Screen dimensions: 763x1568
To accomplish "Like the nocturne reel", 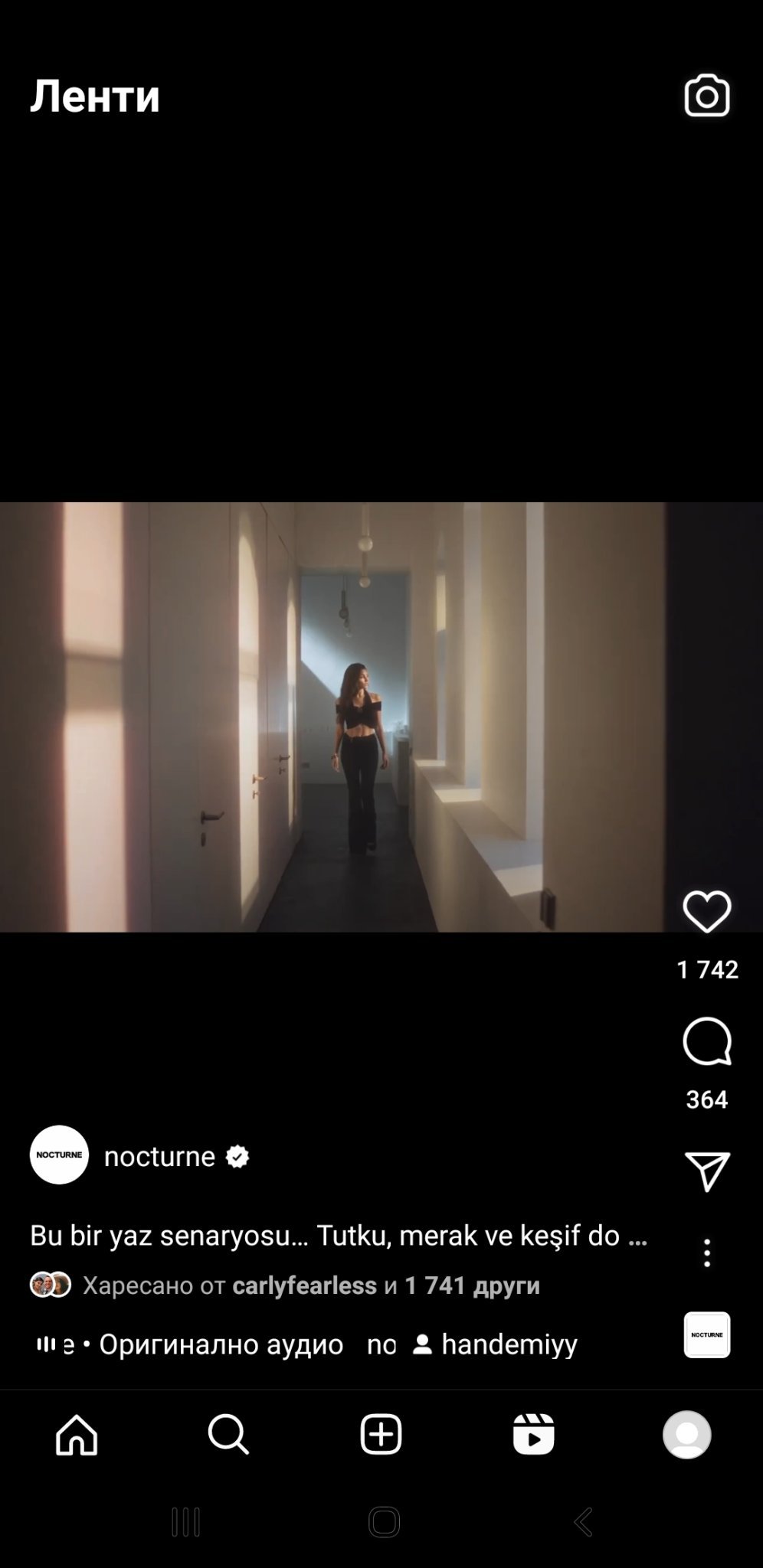I will (x=706, y=911).
